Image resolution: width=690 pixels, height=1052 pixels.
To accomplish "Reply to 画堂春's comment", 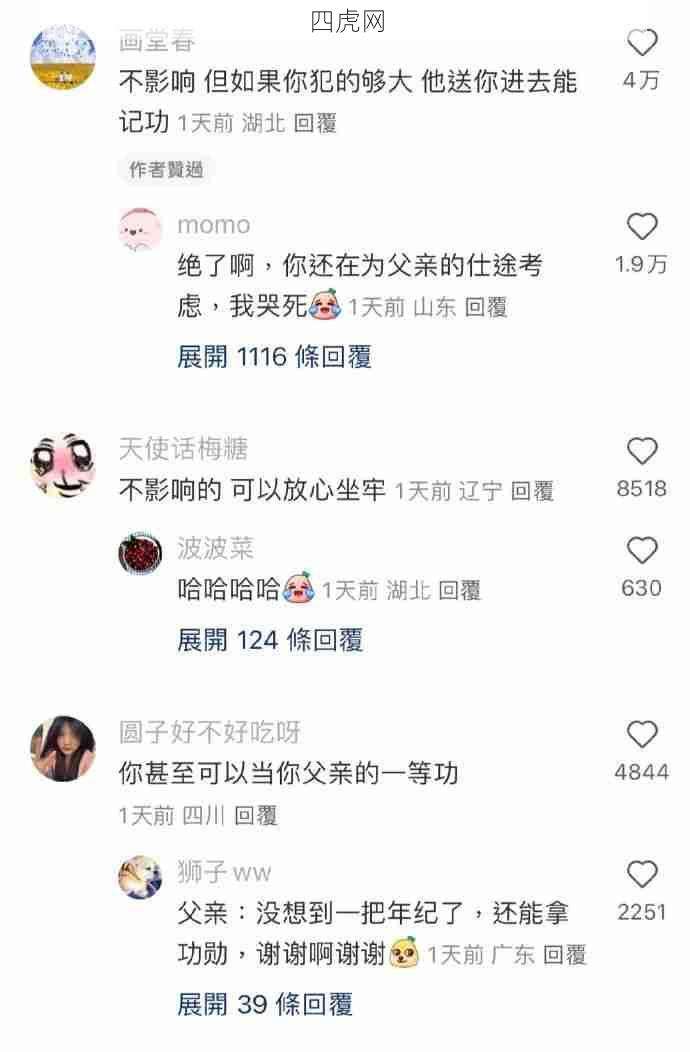I will [x=315, y=124].
